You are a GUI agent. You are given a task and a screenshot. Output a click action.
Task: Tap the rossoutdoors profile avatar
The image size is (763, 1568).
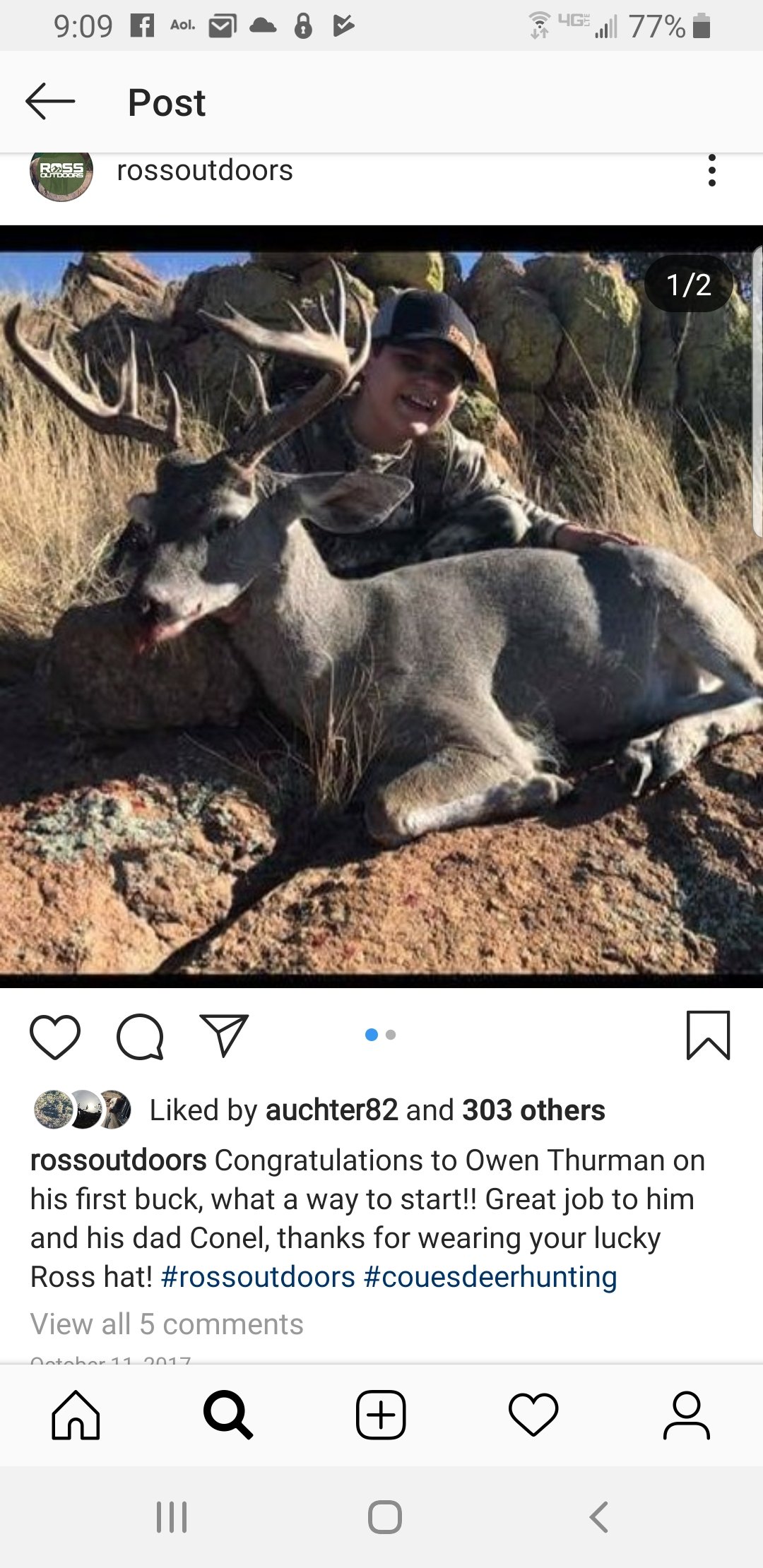[x=61, y=173]
